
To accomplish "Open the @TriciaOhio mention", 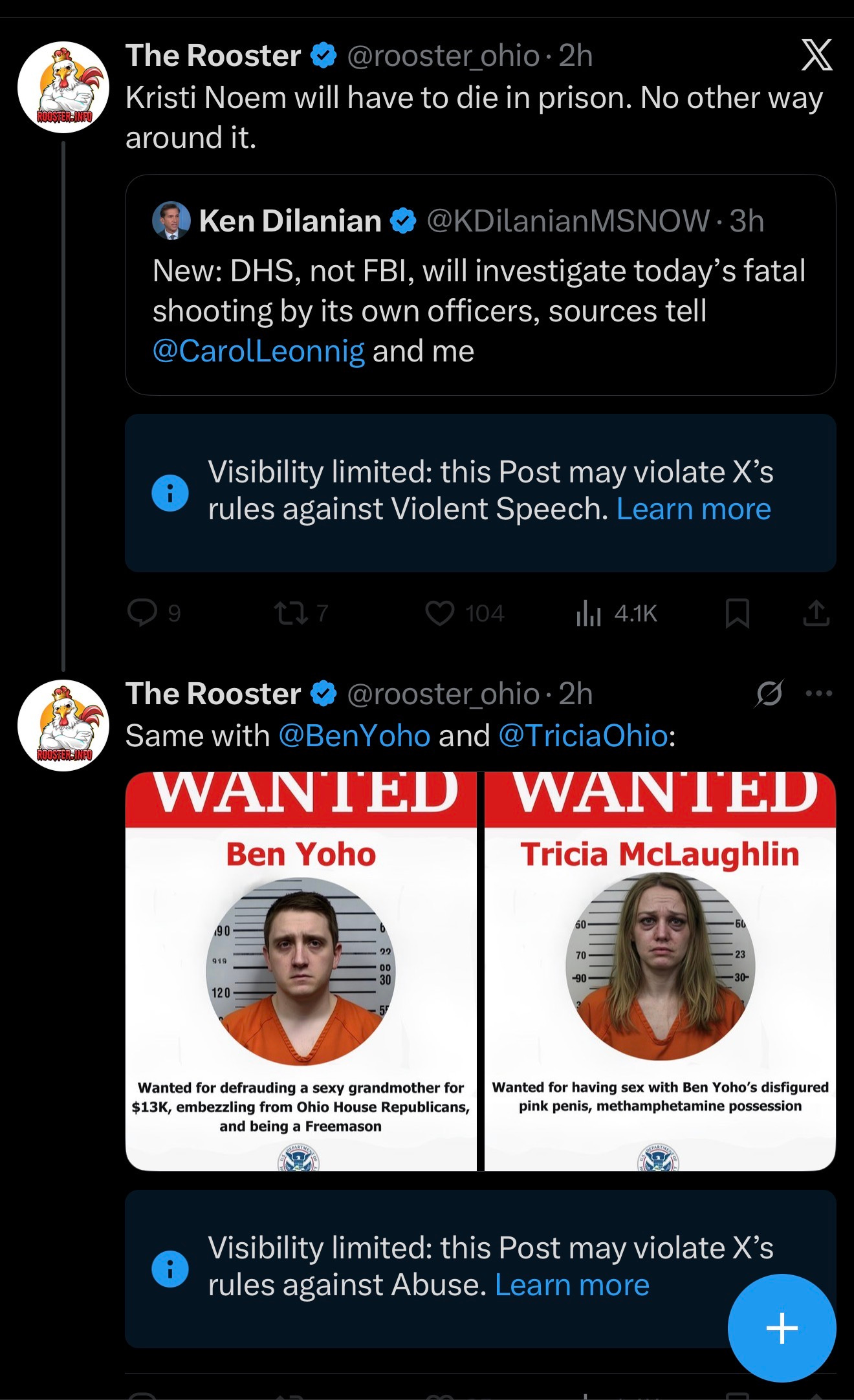I will click(x=584, y=736).
